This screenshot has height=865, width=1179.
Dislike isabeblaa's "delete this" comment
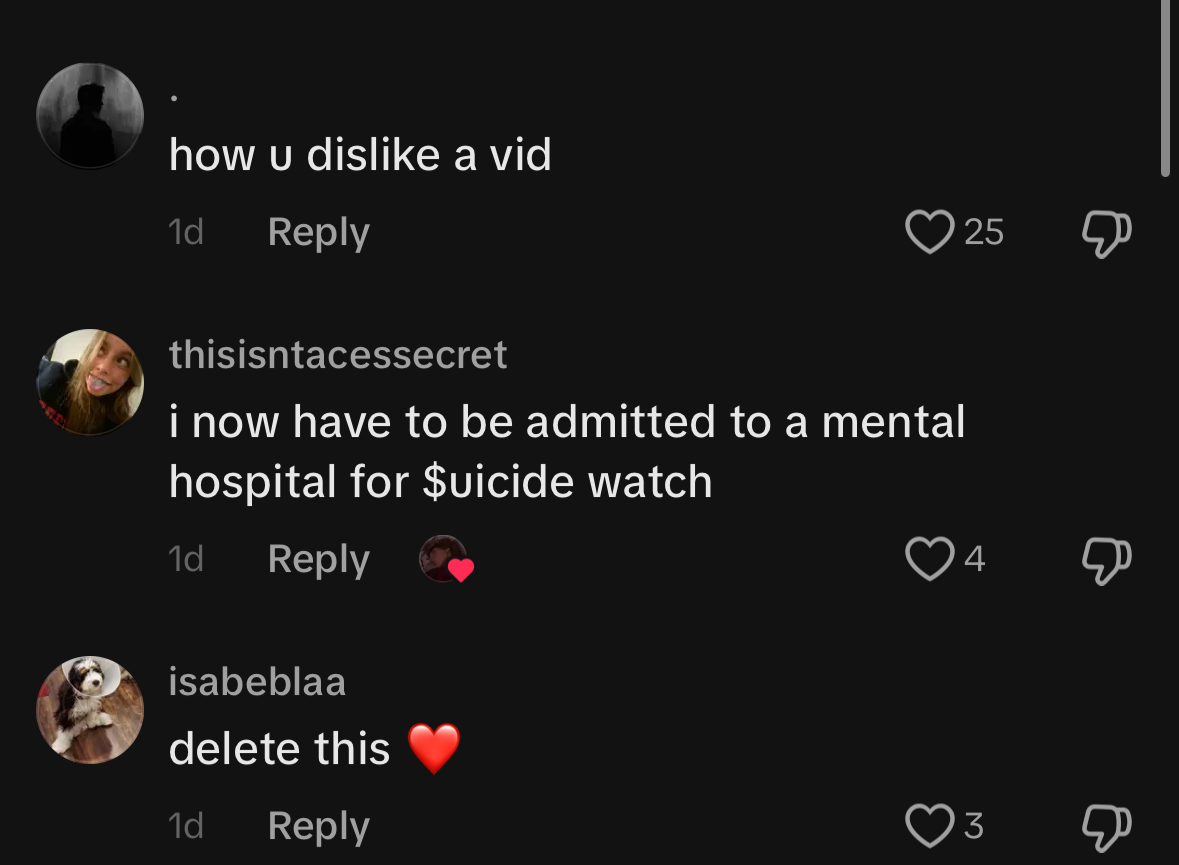point(1107,826)
